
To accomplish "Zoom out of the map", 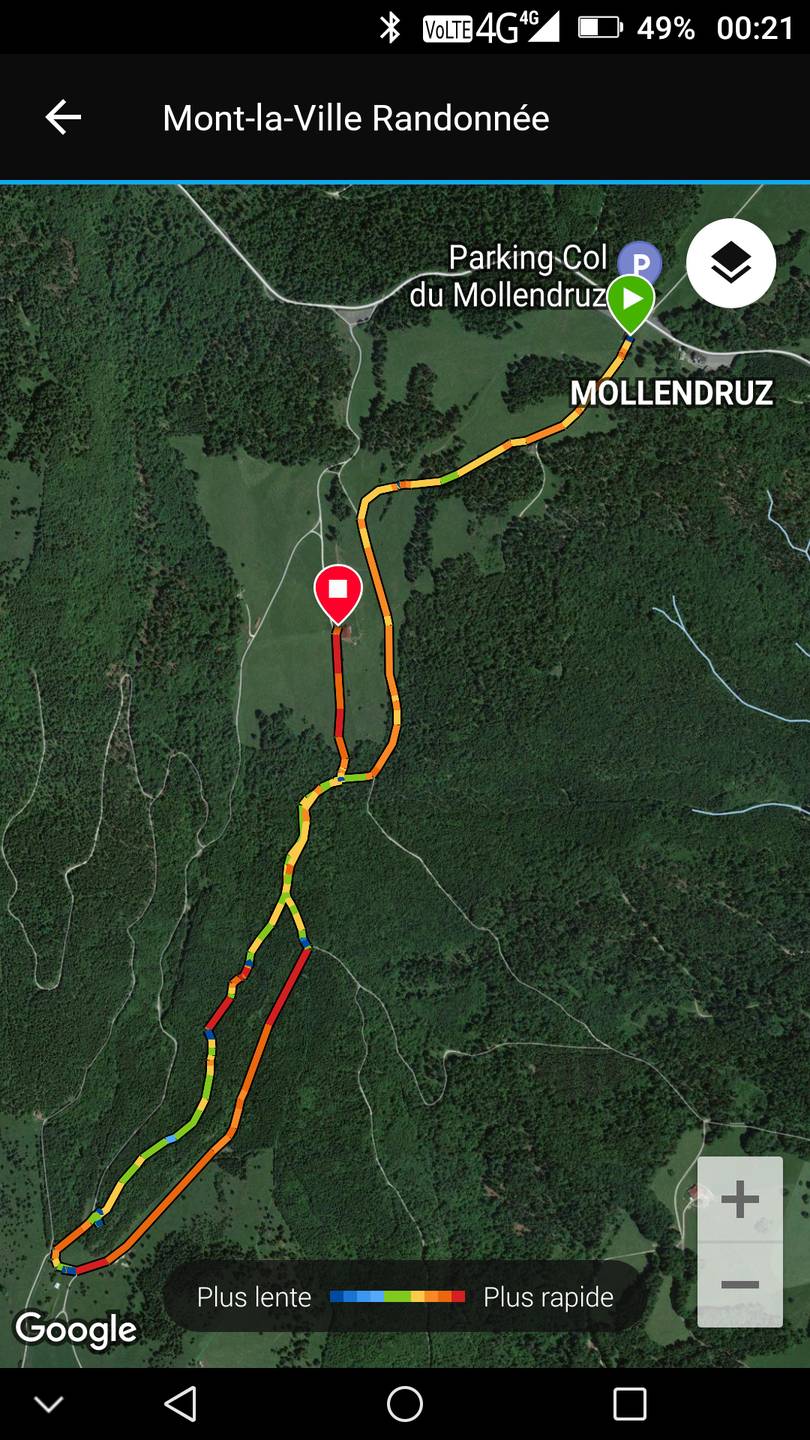I will click(740, 1285).
